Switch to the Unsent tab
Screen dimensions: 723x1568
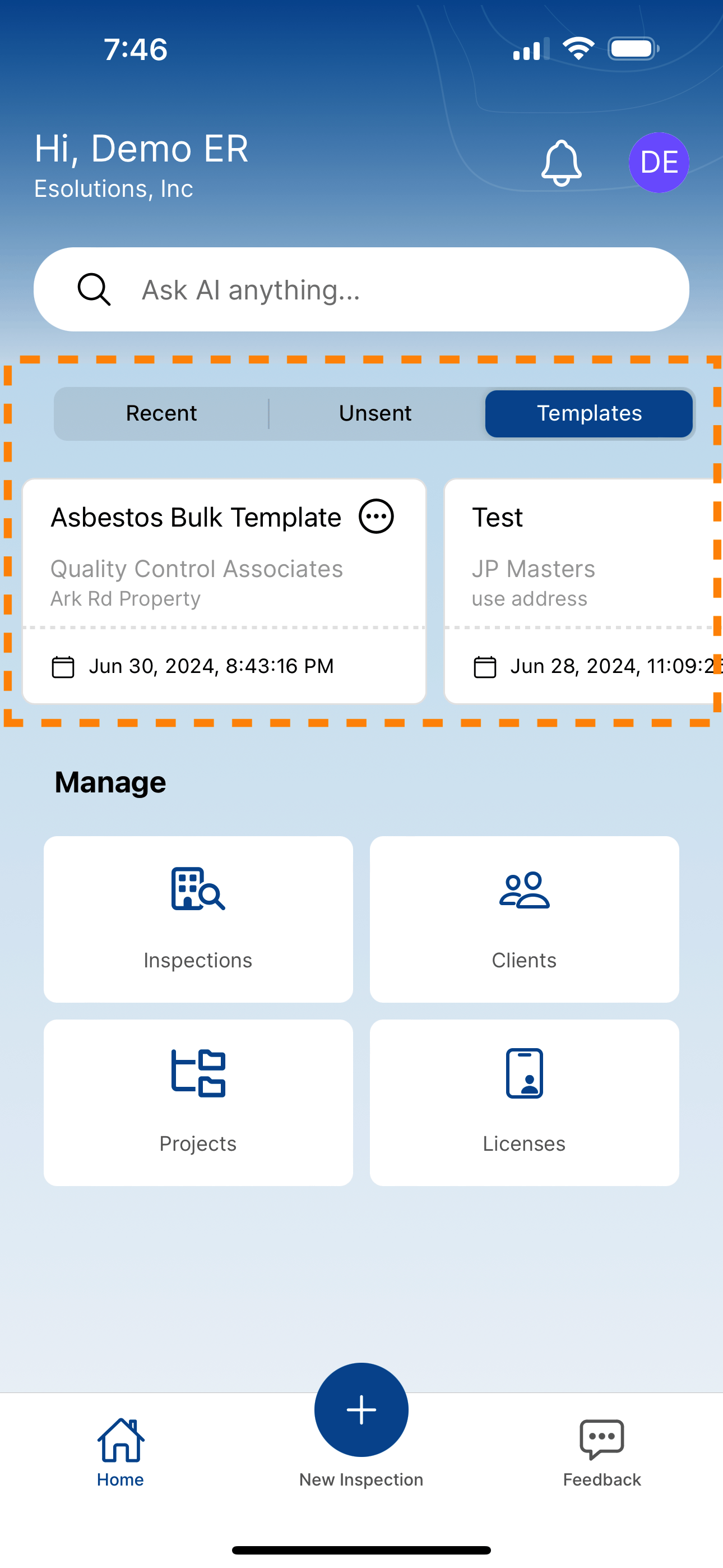point(375,413)
